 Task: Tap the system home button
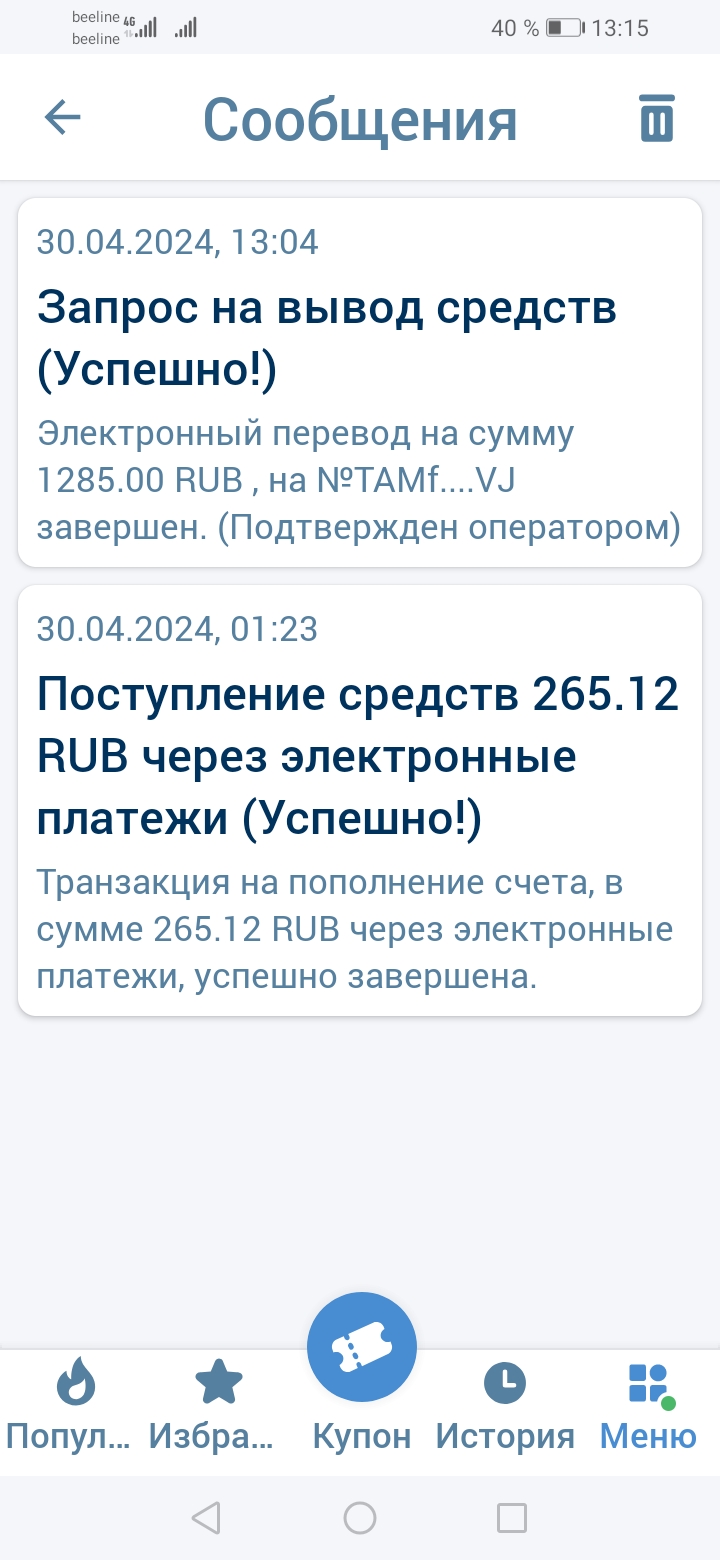[360, 1518]
